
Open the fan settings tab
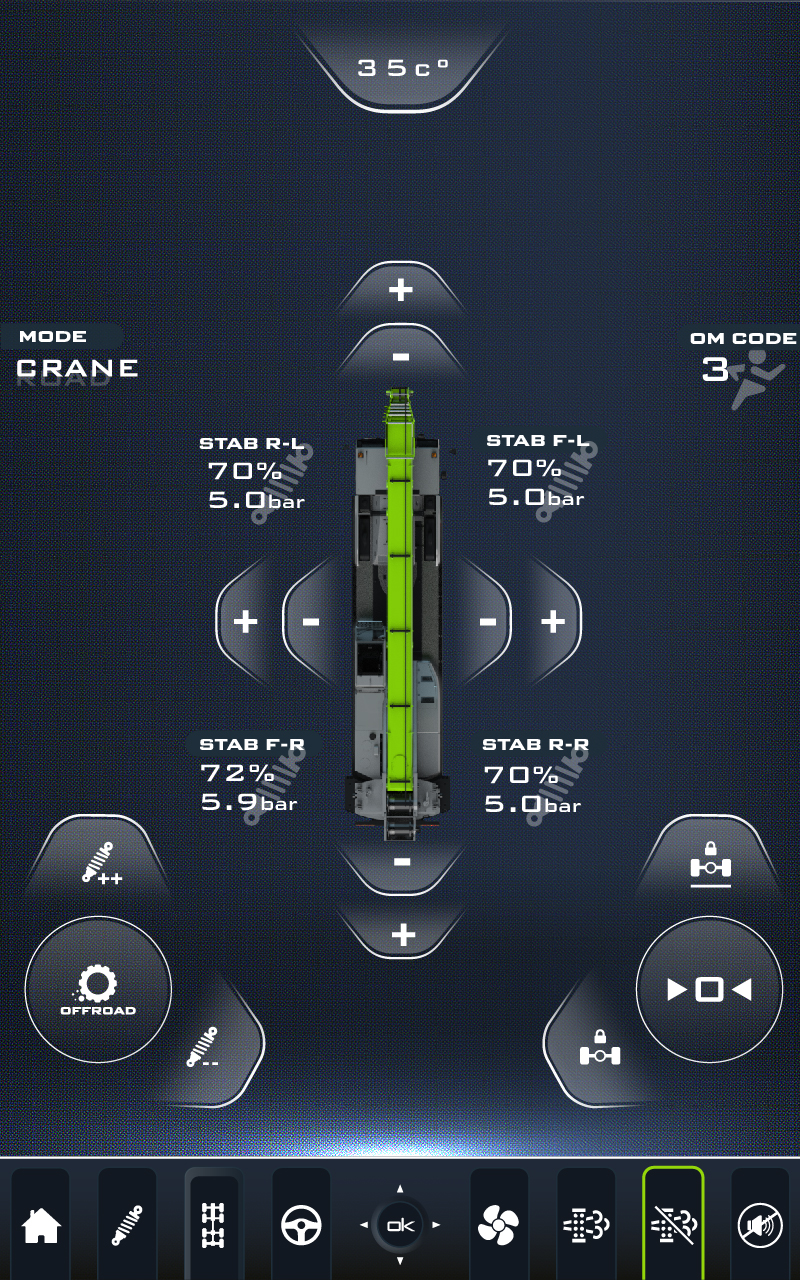(x=498, y=1224)
